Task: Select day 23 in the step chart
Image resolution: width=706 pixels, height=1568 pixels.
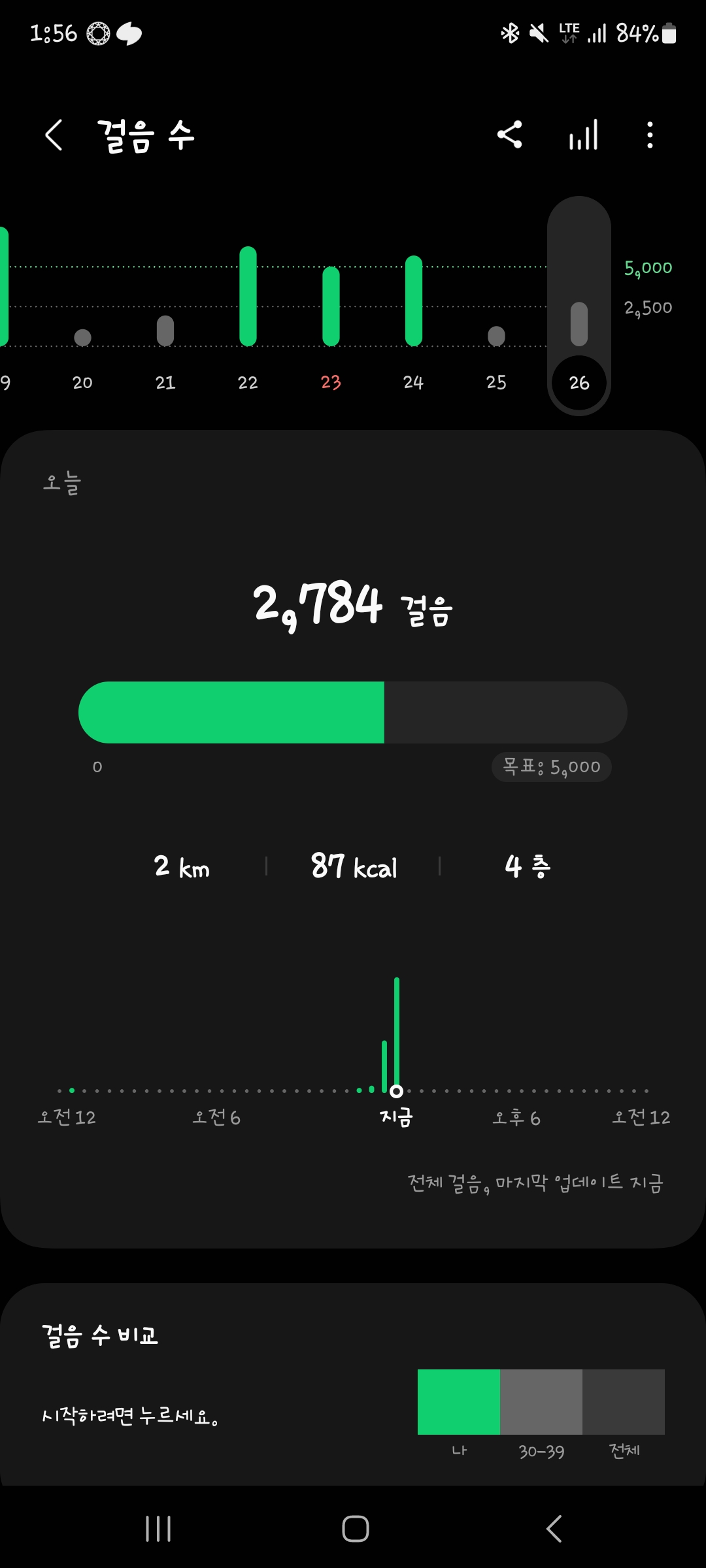Action: [x=331, y=307]
